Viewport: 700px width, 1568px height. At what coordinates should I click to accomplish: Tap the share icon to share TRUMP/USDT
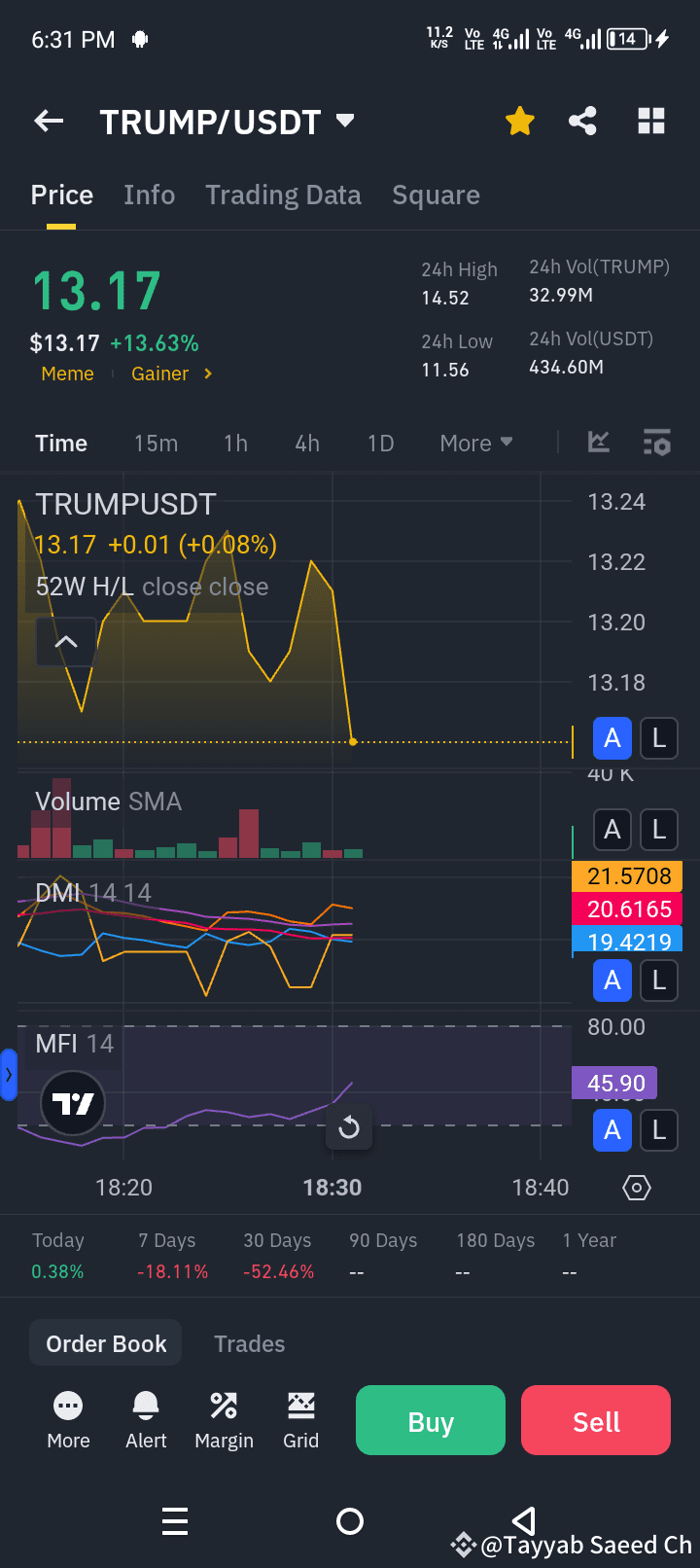[x=582, y=121]
